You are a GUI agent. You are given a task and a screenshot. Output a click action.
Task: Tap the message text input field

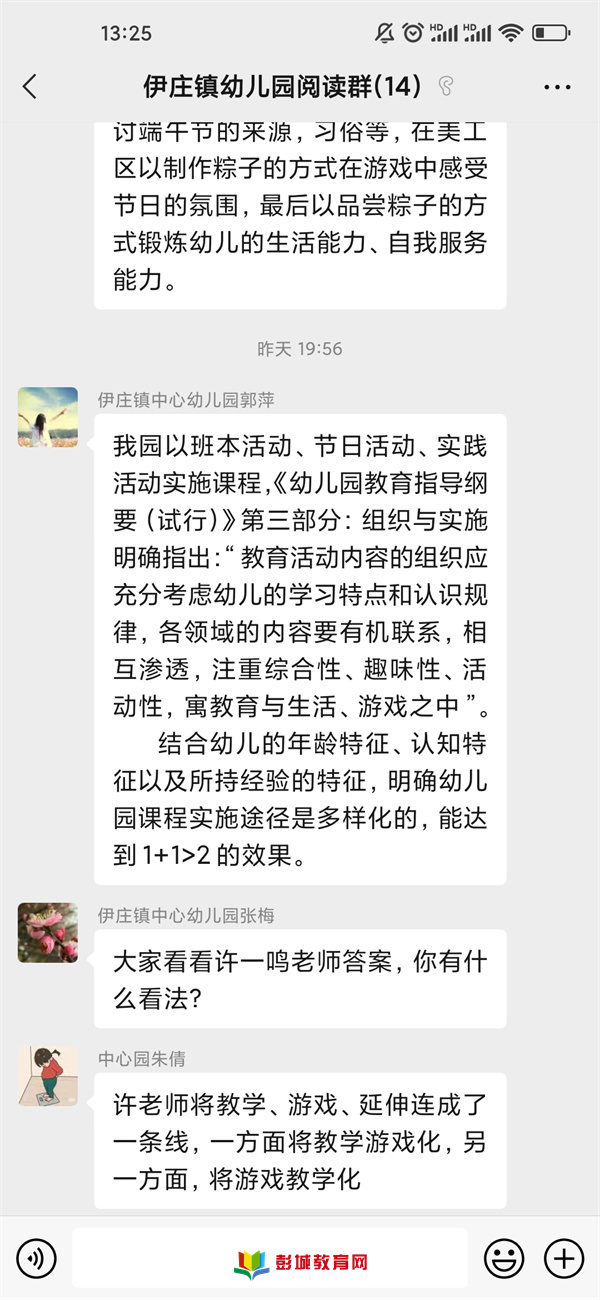pos(270,1257)
